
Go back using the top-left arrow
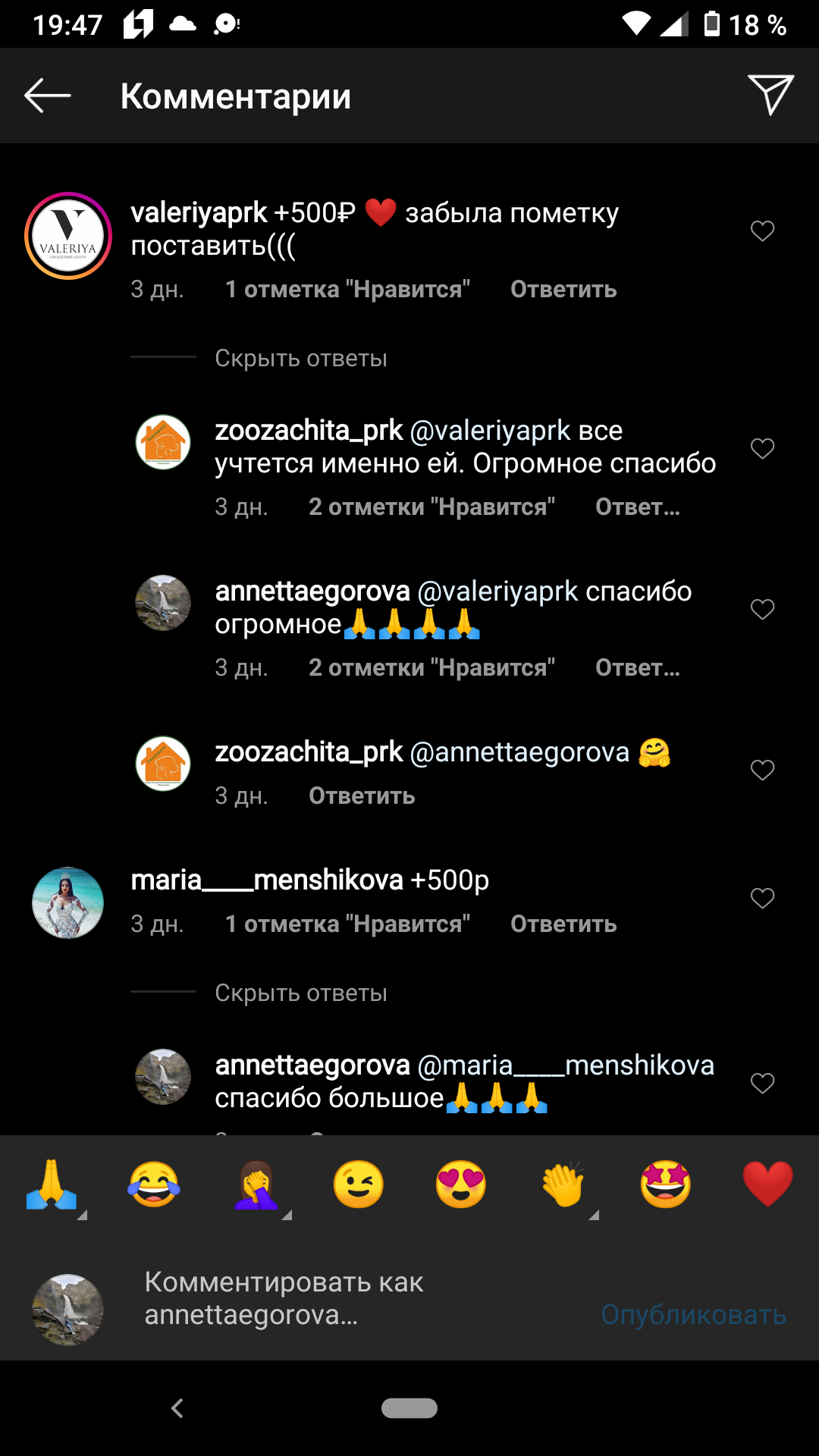(x=48, y=96)
